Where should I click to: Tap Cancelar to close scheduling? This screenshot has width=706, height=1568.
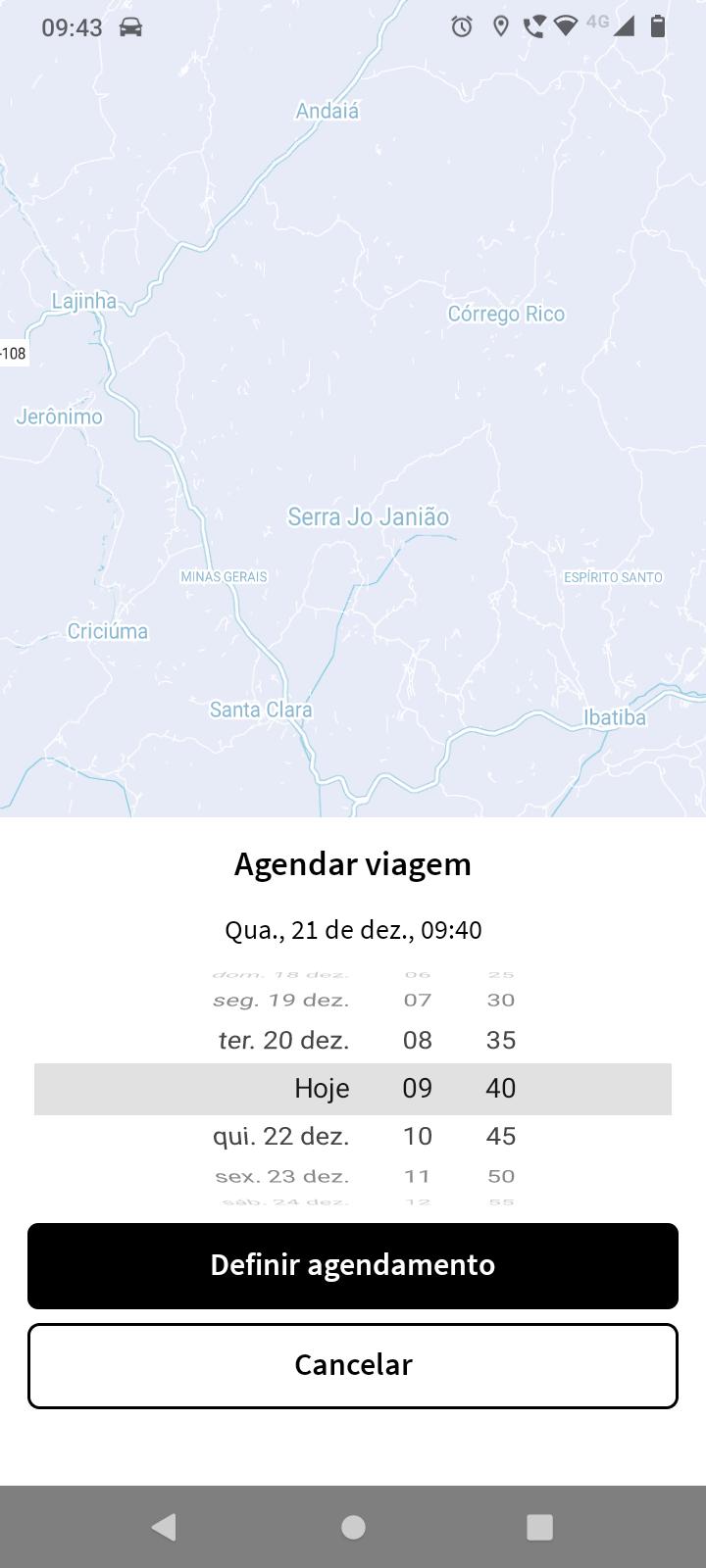[353, 1365]
